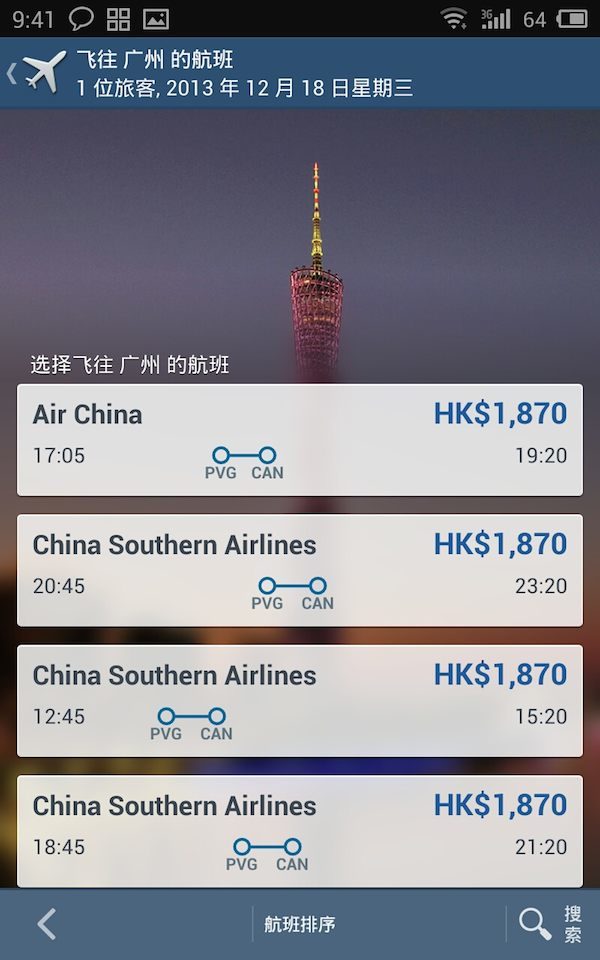The width and height of the screenshot is (600, 960).
Task: Select the Air China 17:05 flight
Action: tap(300, 440)
